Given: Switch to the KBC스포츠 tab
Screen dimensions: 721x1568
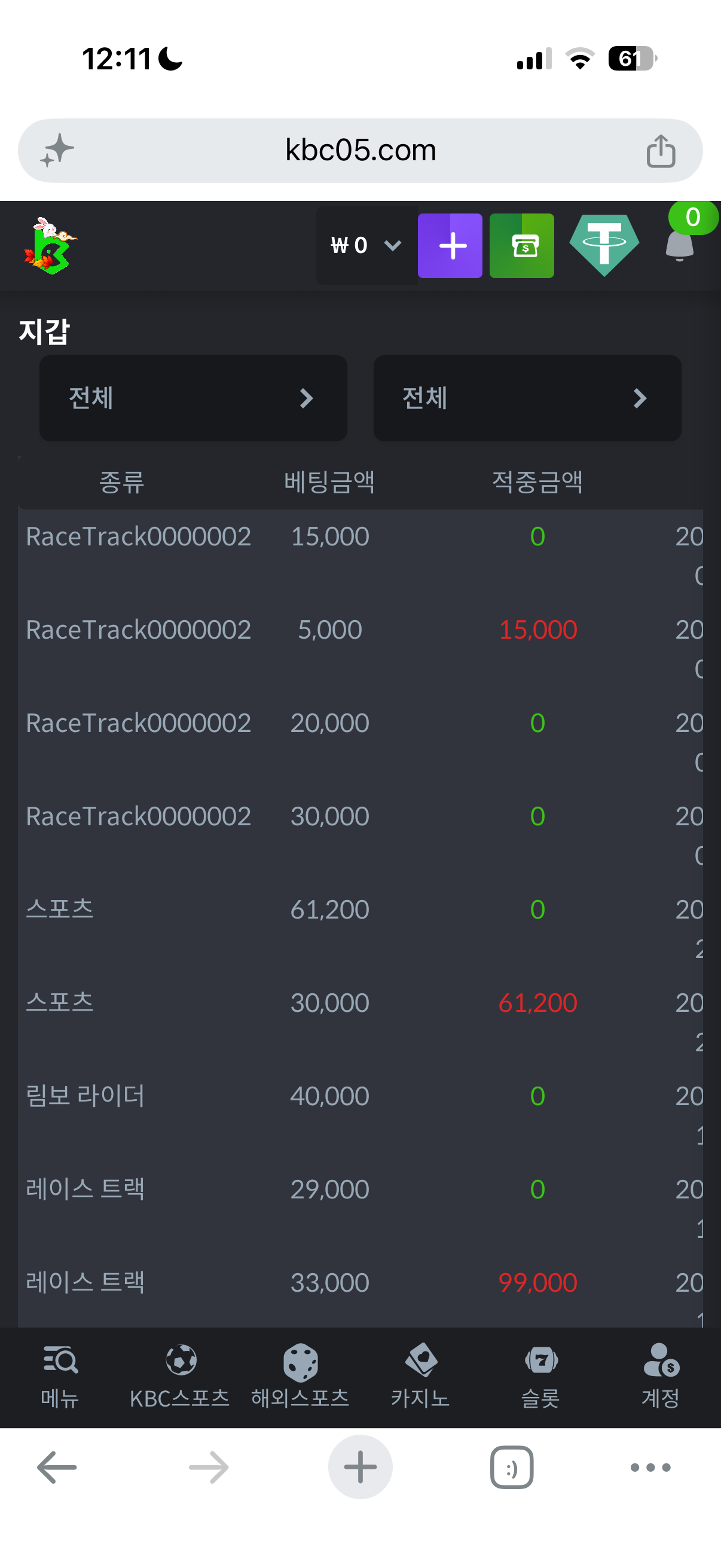Looking at the screenshot, I should click(x=180, y=1376).
